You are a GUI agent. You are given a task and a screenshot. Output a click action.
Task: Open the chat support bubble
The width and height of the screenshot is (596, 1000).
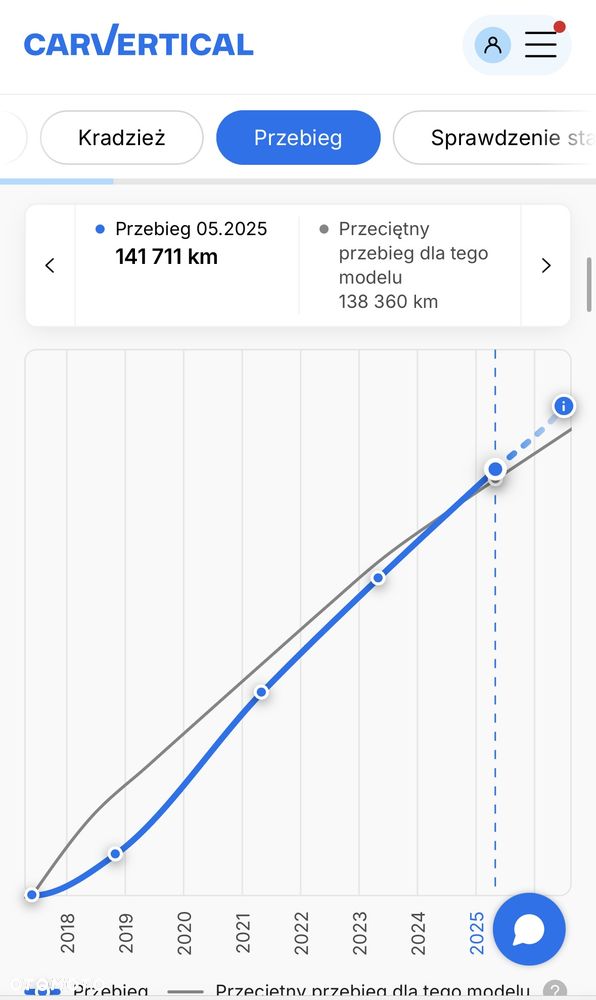pos(529,929)
